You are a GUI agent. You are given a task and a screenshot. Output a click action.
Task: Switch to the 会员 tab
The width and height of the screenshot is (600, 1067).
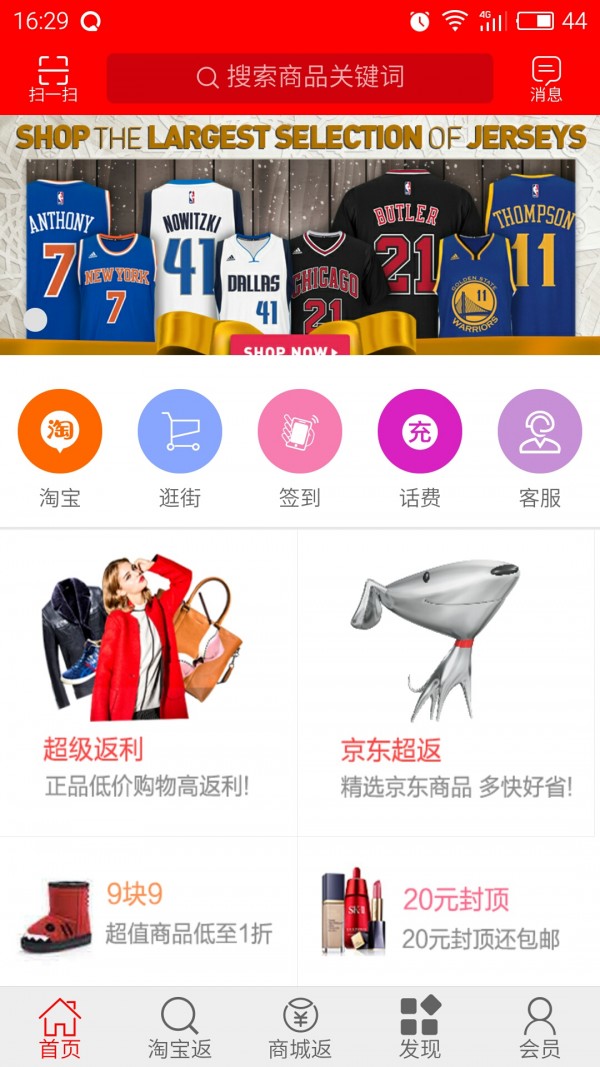click(x=540, y=1028)
